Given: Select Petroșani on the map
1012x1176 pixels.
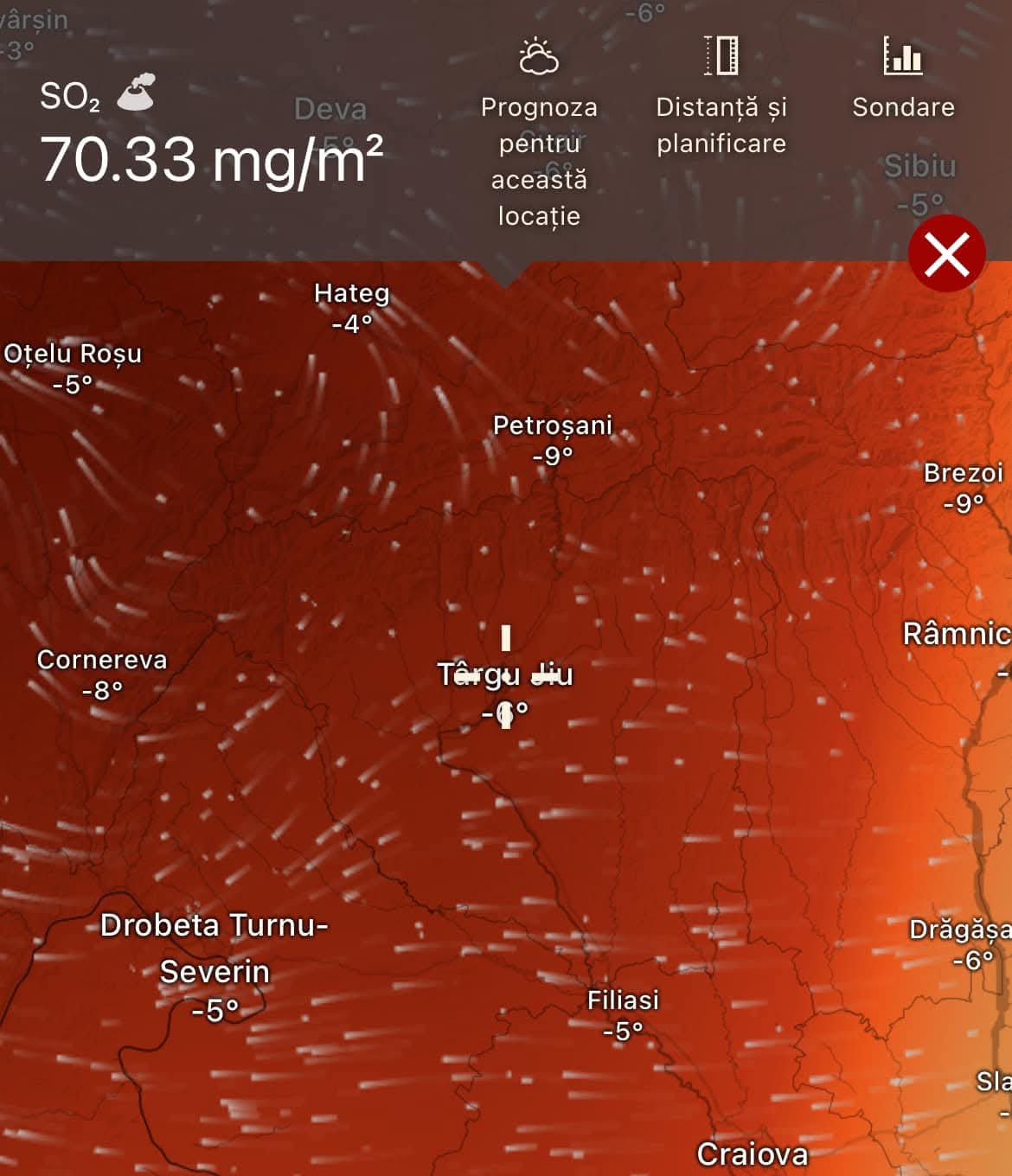Looking at the screenshot, I should 552,426.
